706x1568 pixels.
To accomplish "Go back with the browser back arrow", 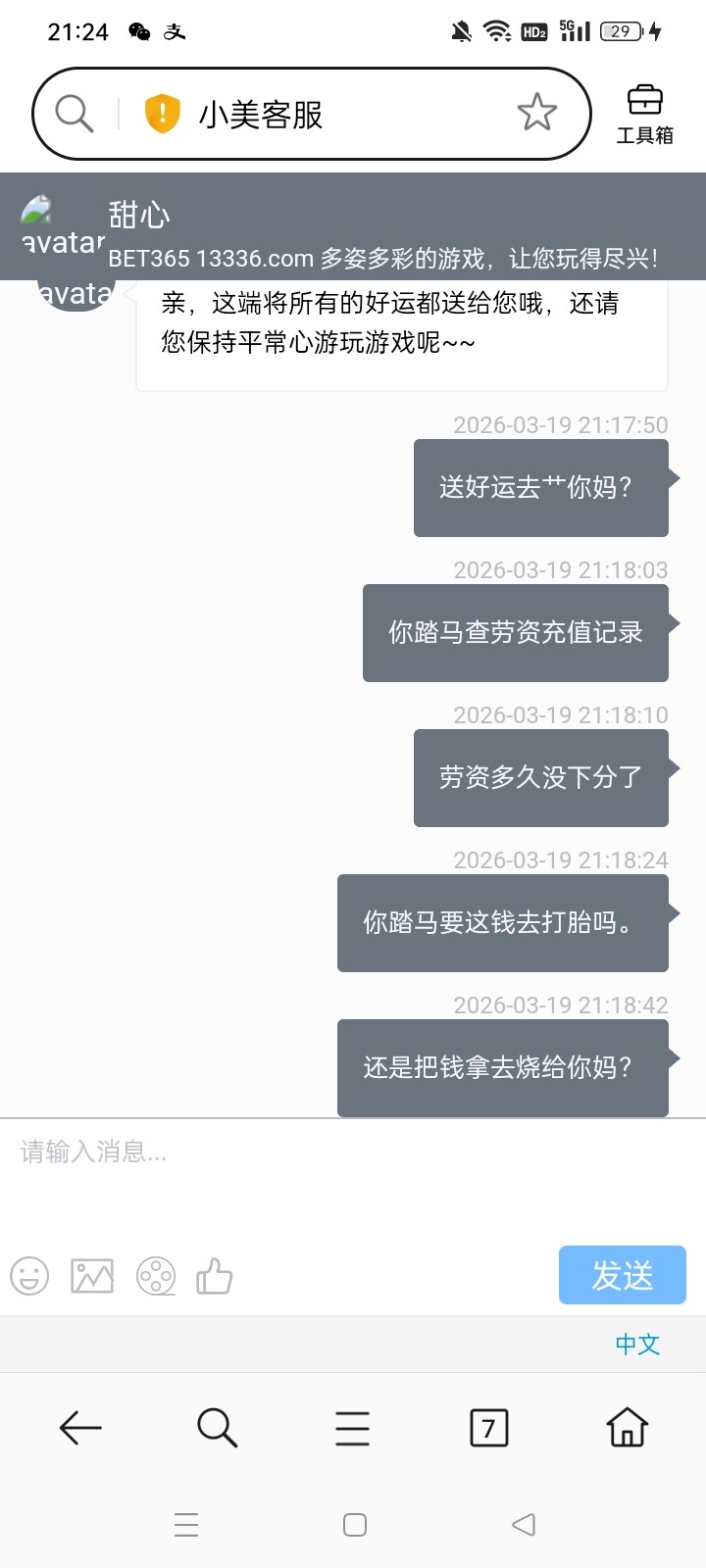I will (80, 1428).
